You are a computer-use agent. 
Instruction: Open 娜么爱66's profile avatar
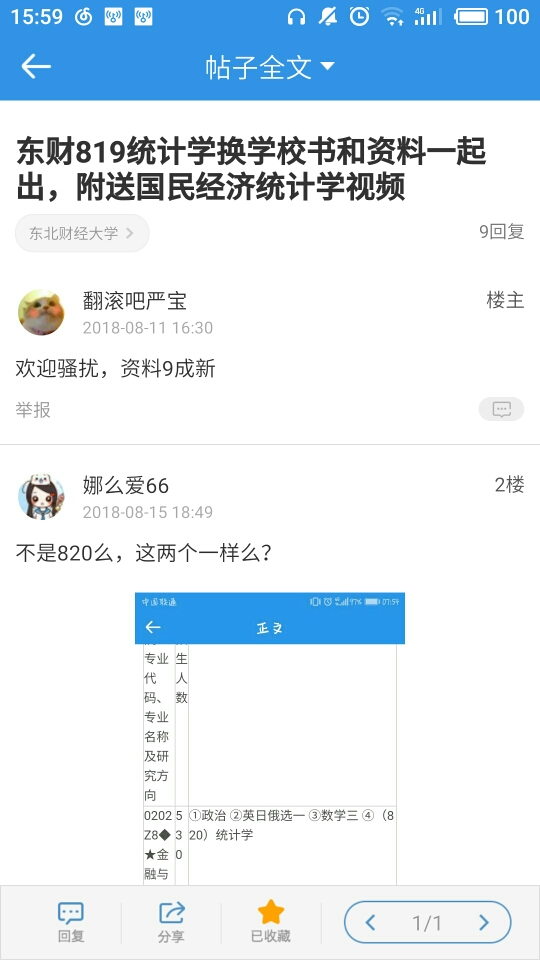pos(41,497)
